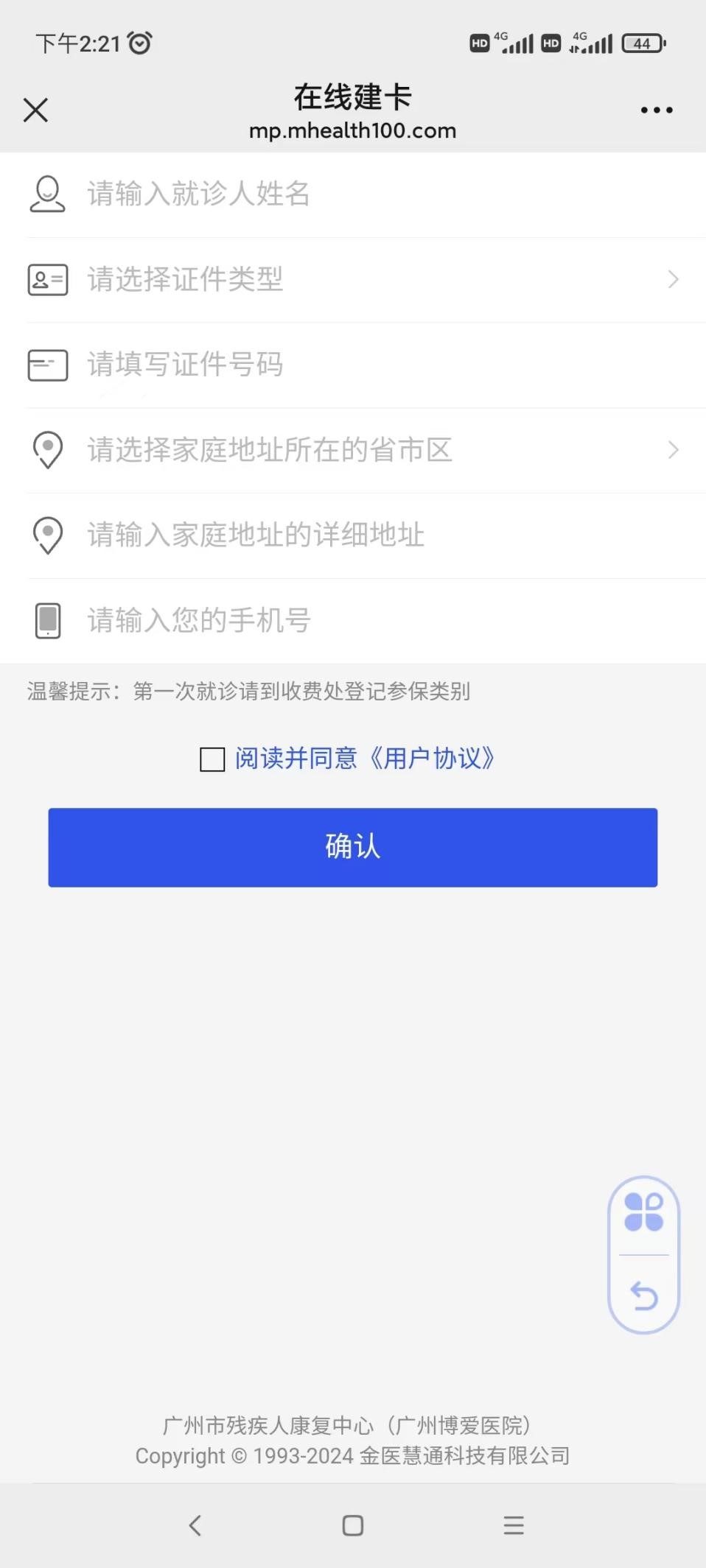This screenshot has width=706, height=1568.
Task: Select the ID document type dropdown
Action: (353, 280)
